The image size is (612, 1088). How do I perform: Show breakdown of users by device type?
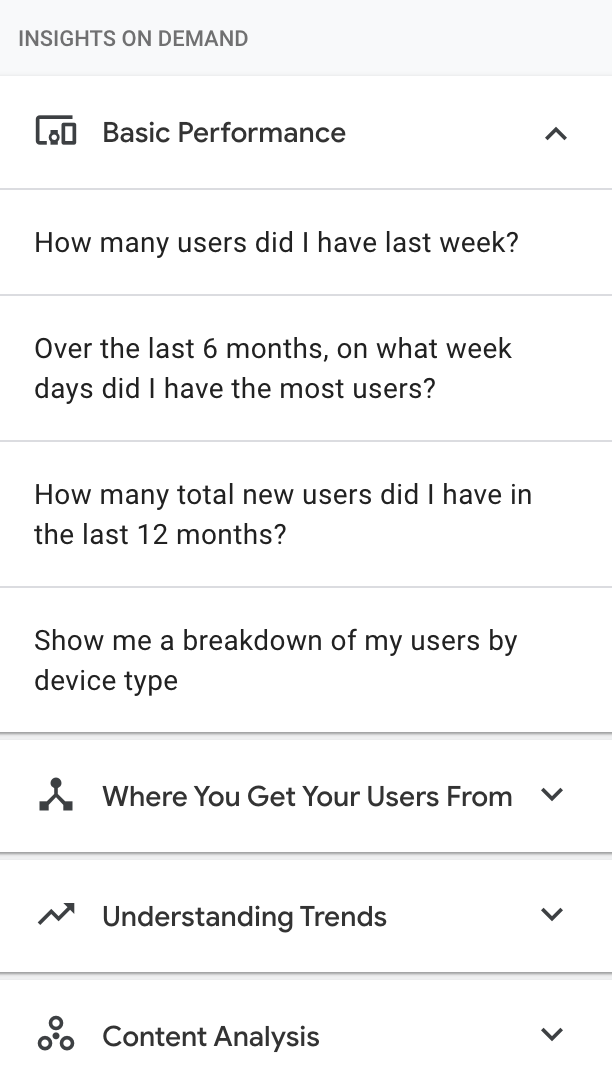pyautogui.click(x=276, y=660)
